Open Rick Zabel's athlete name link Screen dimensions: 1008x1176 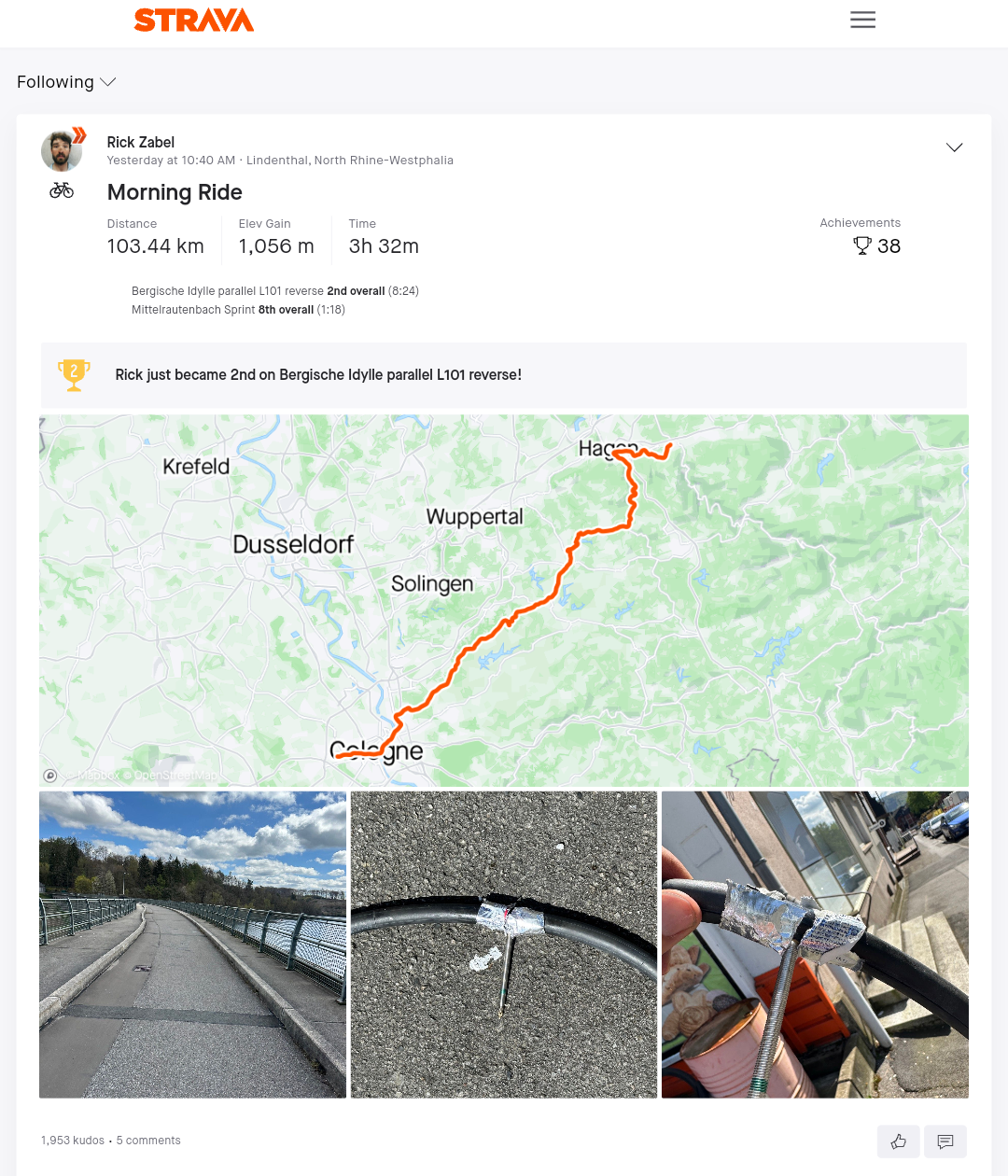[141, 142]
